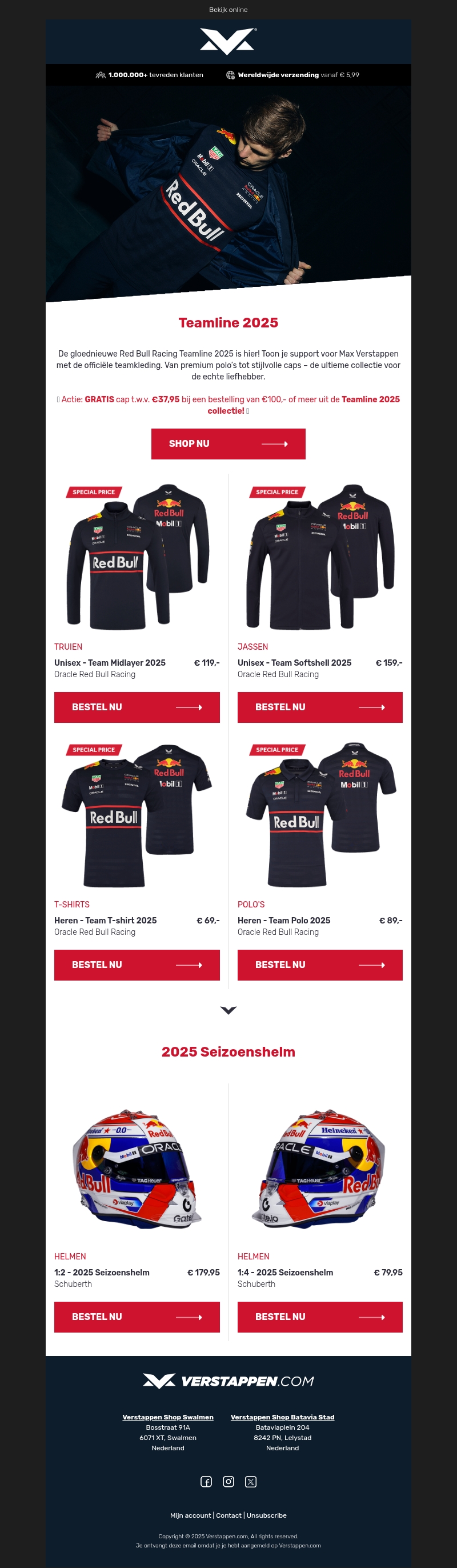Open Verstappen Shop Batavia Stad link
Screen dimensions: 457x1568
click(282, 1417)
